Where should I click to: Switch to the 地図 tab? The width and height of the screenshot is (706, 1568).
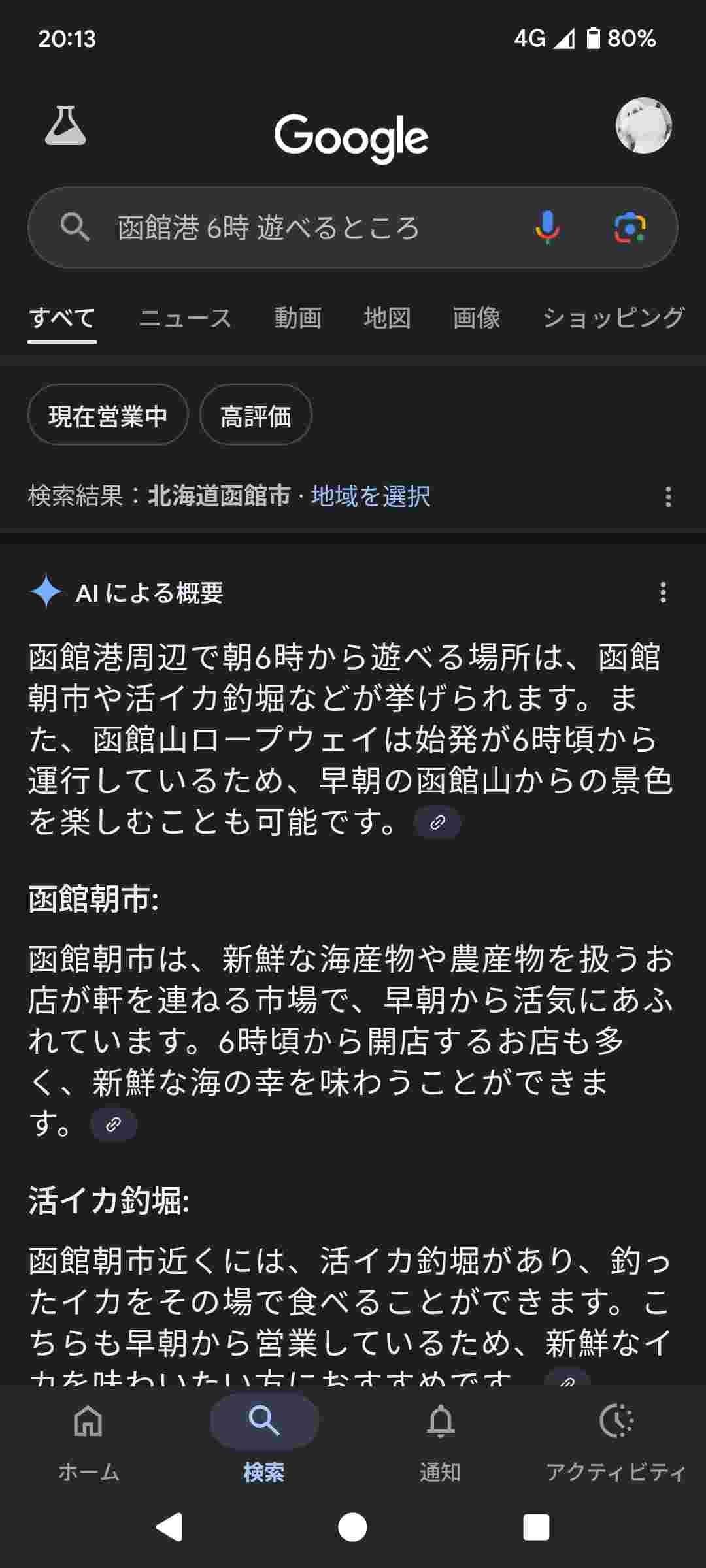pyautogui.click(x=387, y=318)
